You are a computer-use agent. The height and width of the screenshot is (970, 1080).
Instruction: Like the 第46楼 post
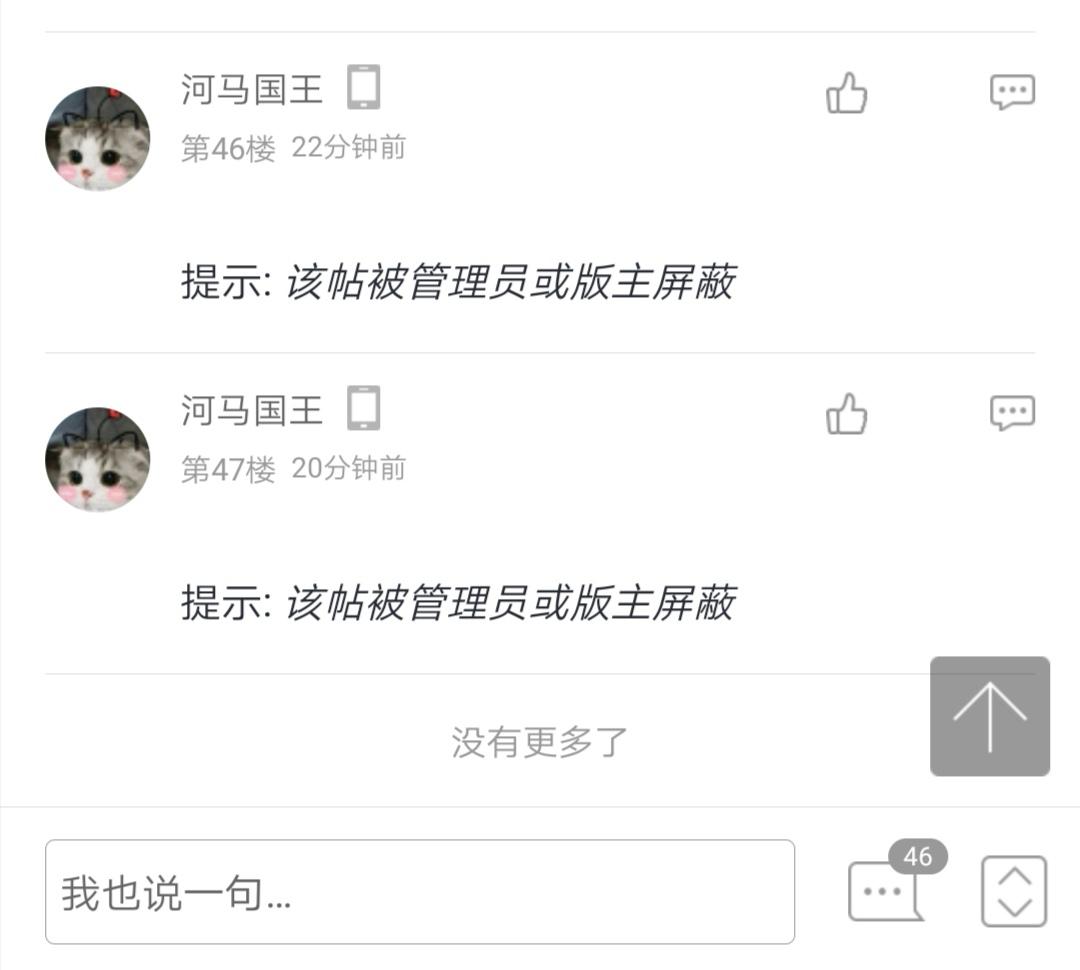tap(846, 94)
